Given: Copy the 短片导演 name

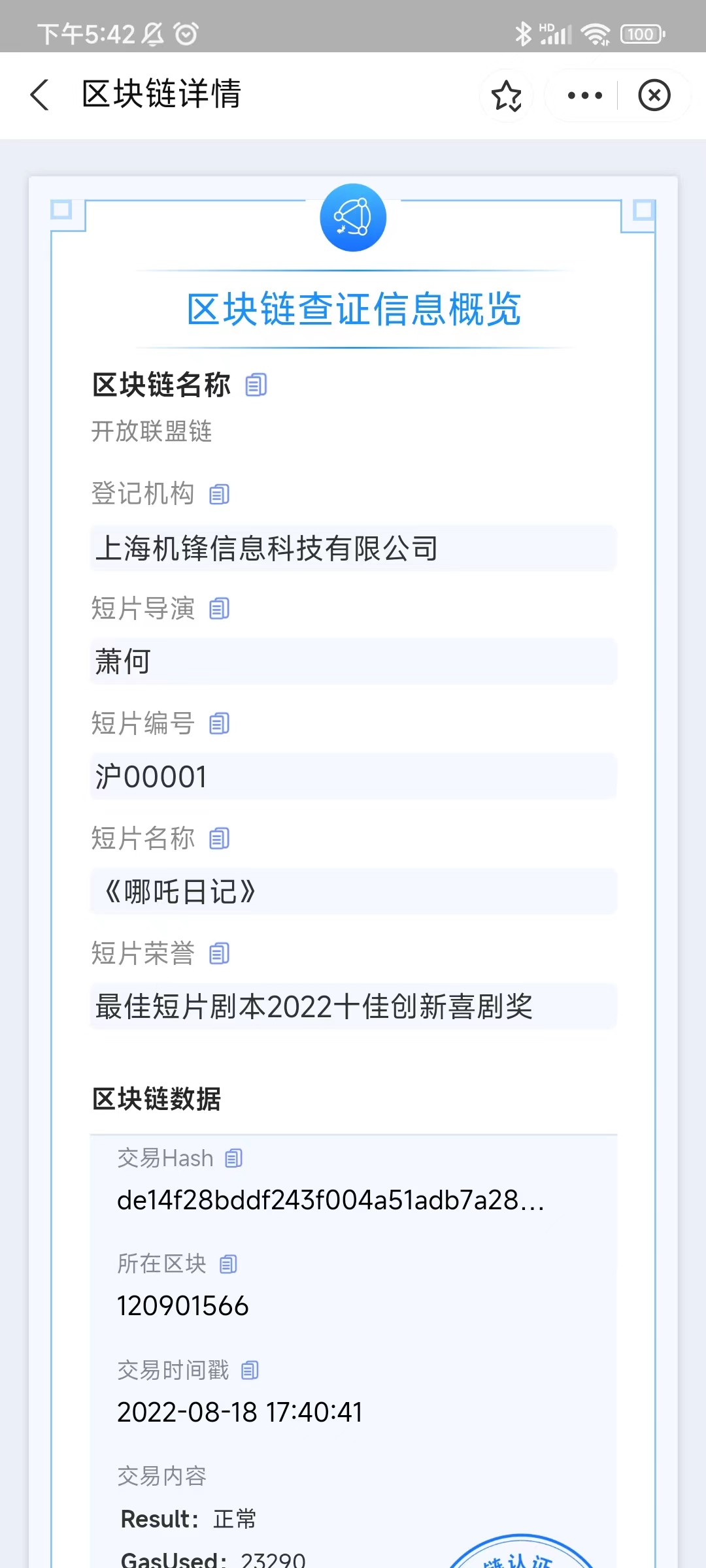Looking at the screenshot, I should pyautogui.click(x=220, y=609).
